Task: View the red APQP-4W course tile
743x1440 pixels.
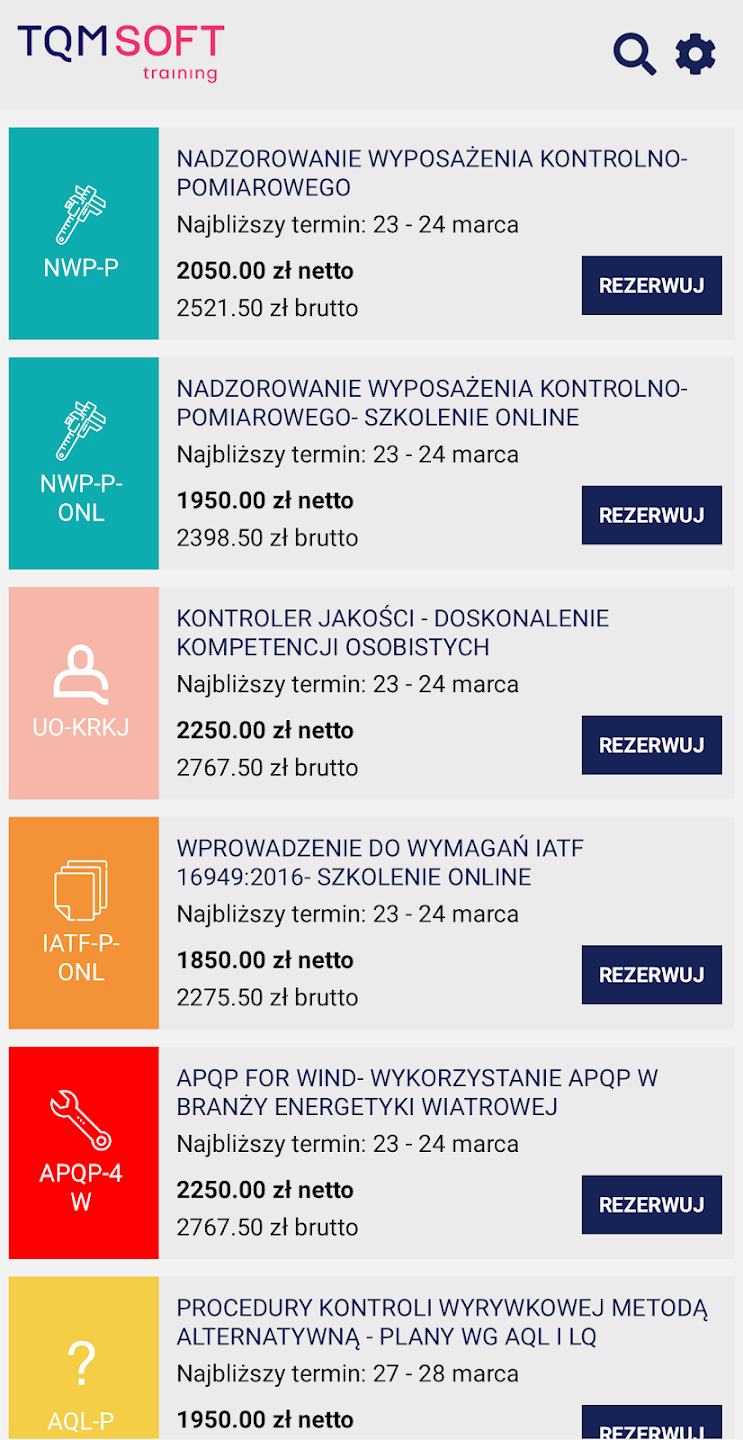Action: pos(84,1153)
